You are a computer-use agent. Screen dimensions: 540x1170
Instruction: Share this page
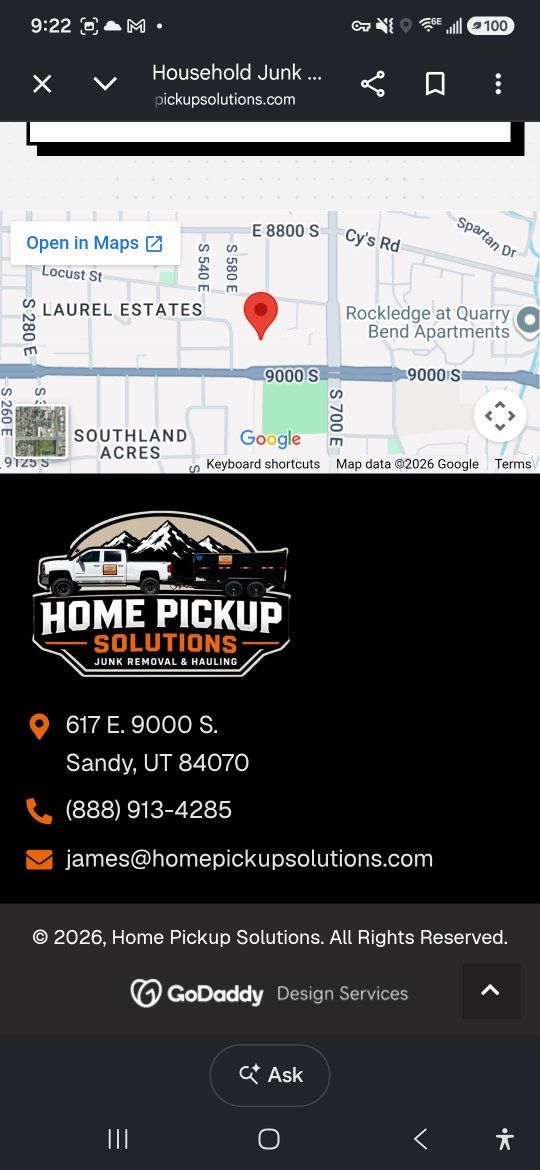click(x=373, y=84)
